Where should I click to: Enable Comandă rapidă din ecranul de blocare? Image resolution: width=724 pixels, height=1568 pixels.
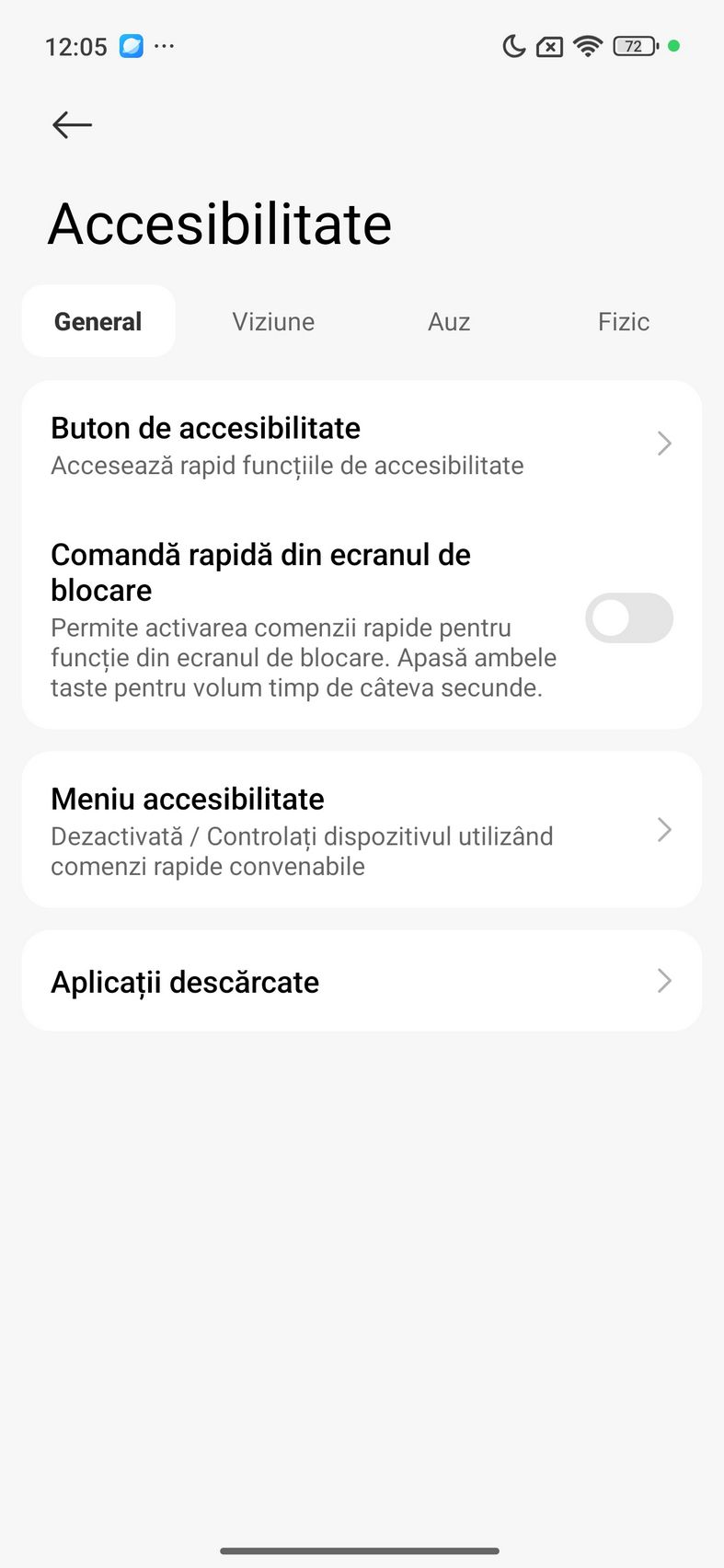[628, 618]
